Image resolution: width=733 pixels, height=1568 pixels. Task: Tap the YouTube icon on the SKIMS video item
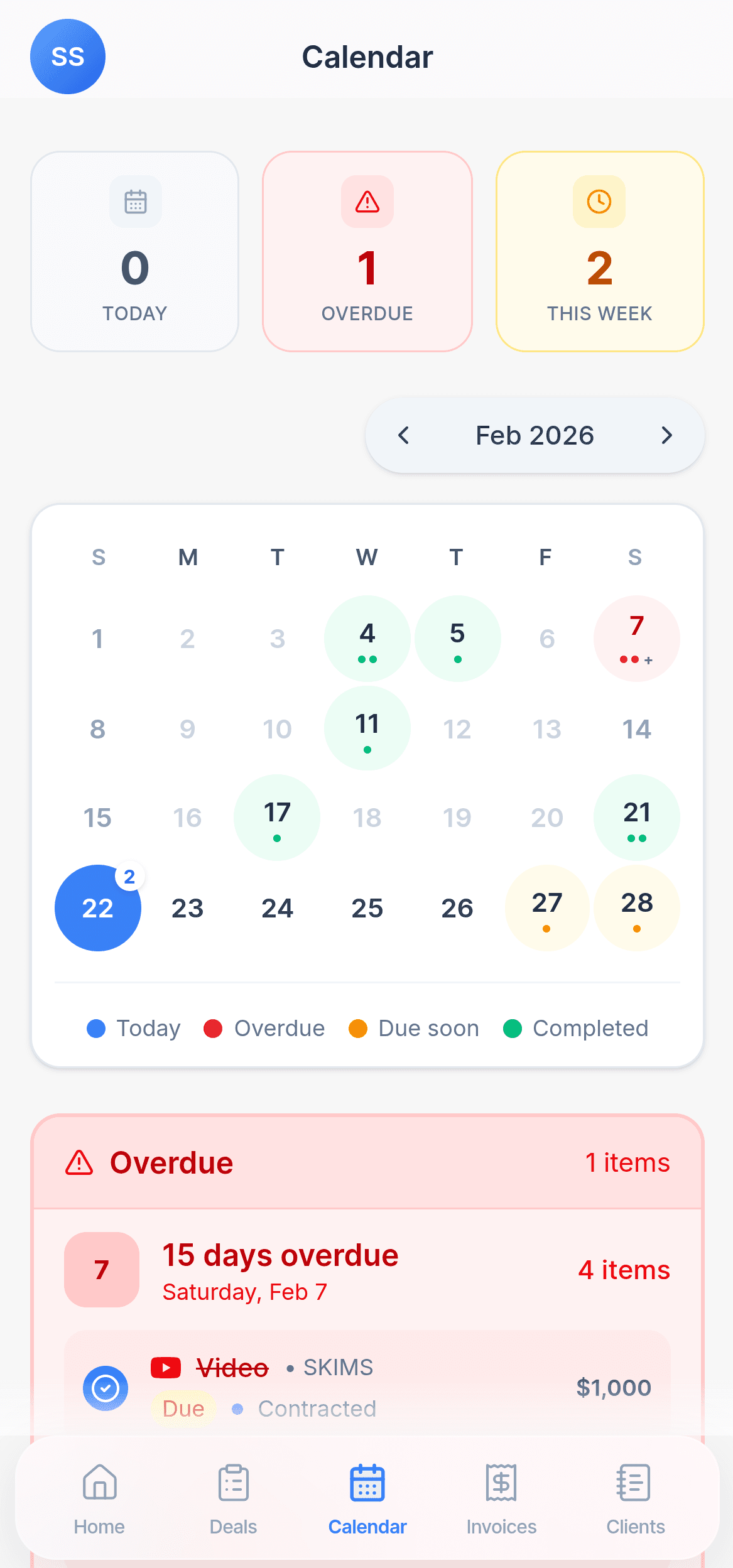[165, 1367]
